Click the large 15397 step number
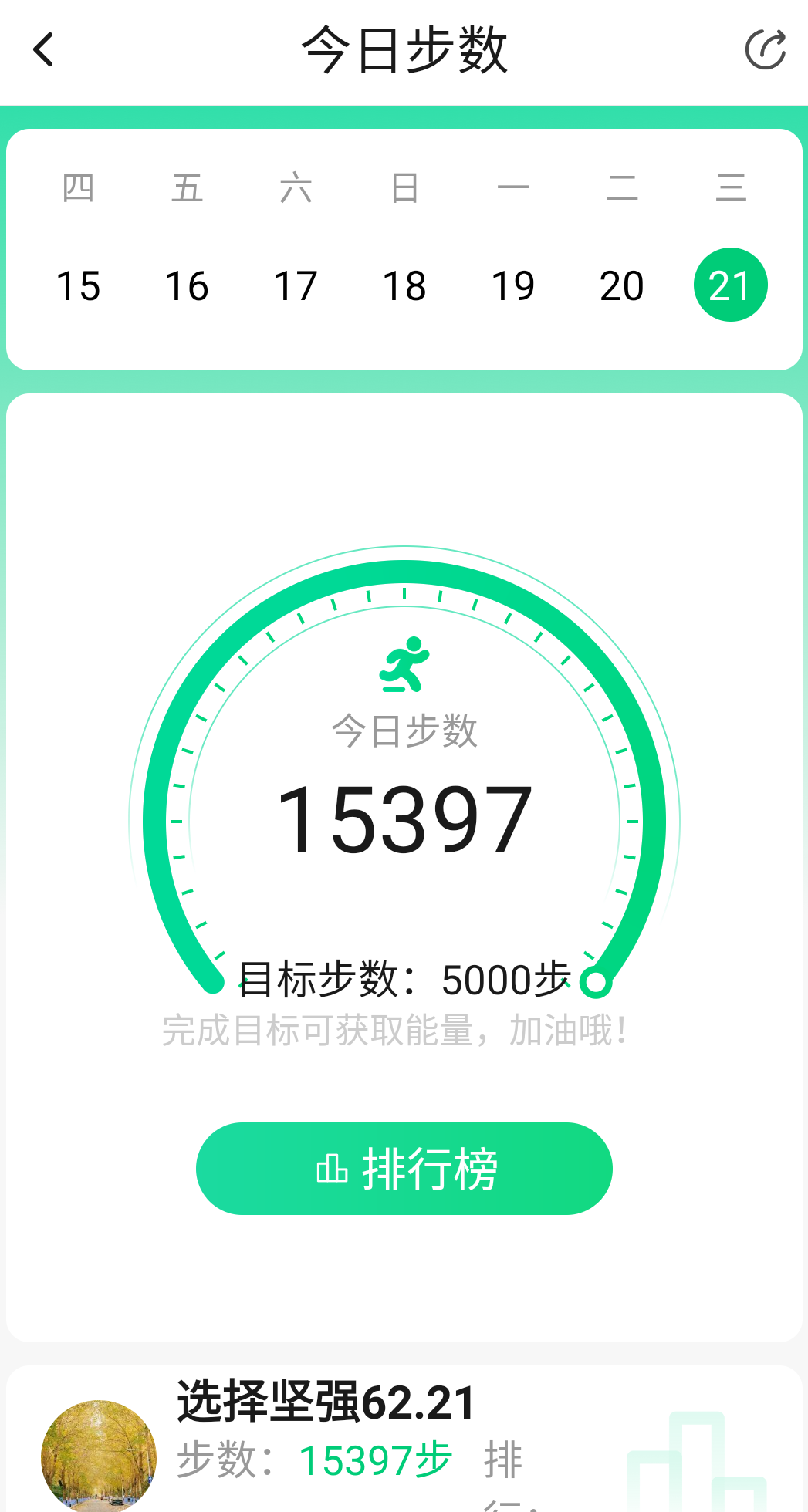The image size is (808, 1512). 404,819
